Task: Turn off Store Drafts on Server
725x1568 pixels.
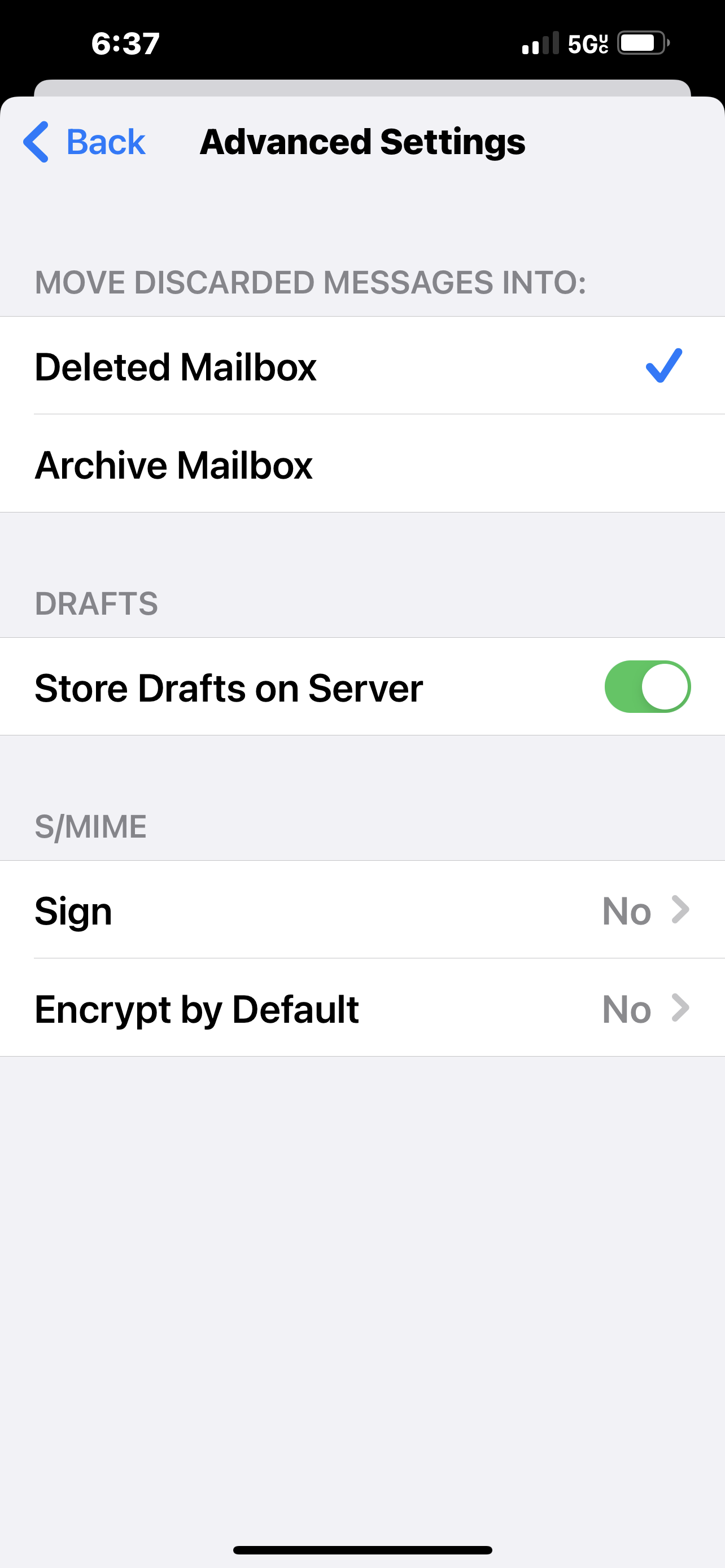Action: coord(647,686)
